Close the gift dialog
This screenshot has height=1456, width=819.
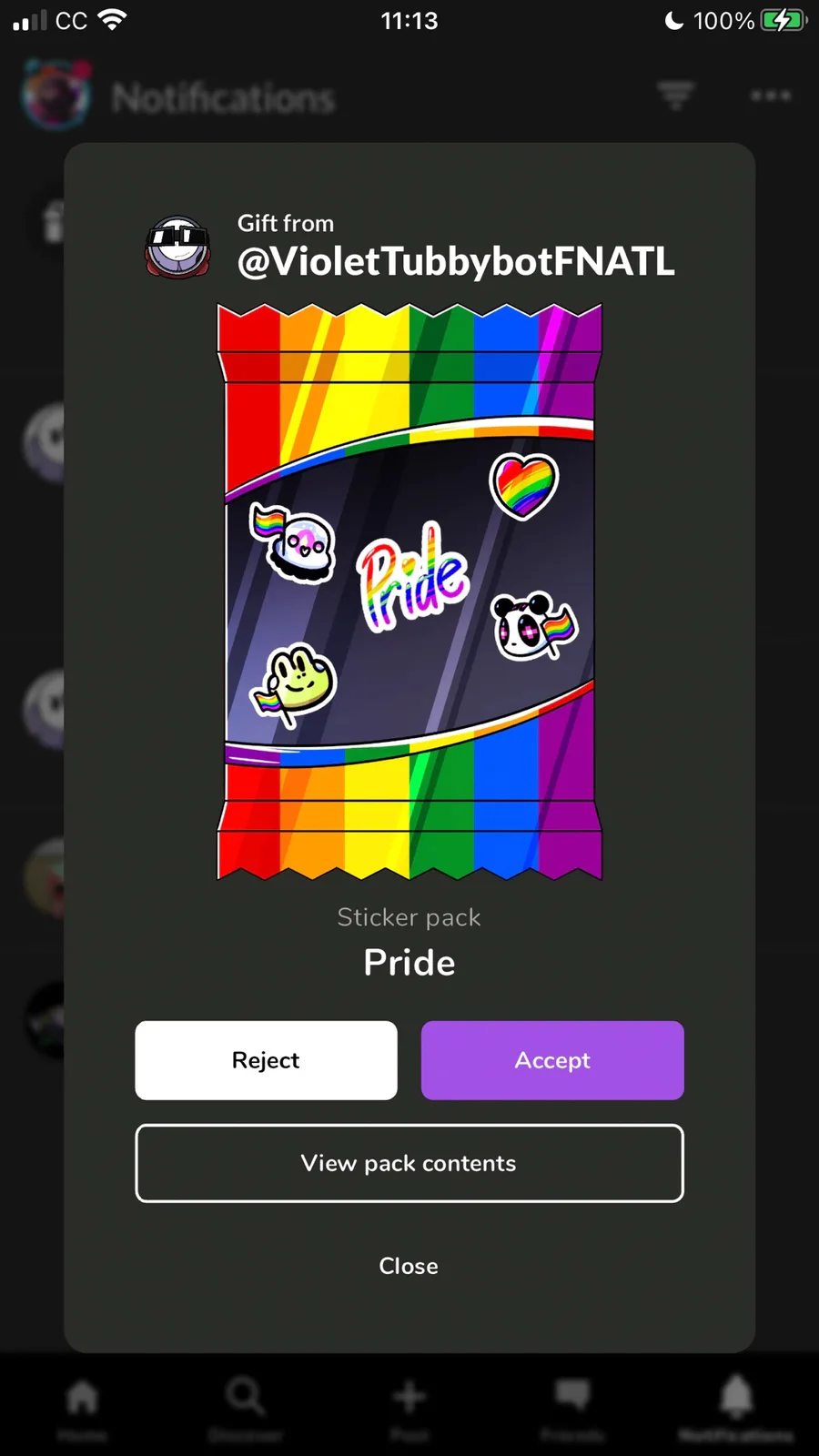pos(409,1266)
